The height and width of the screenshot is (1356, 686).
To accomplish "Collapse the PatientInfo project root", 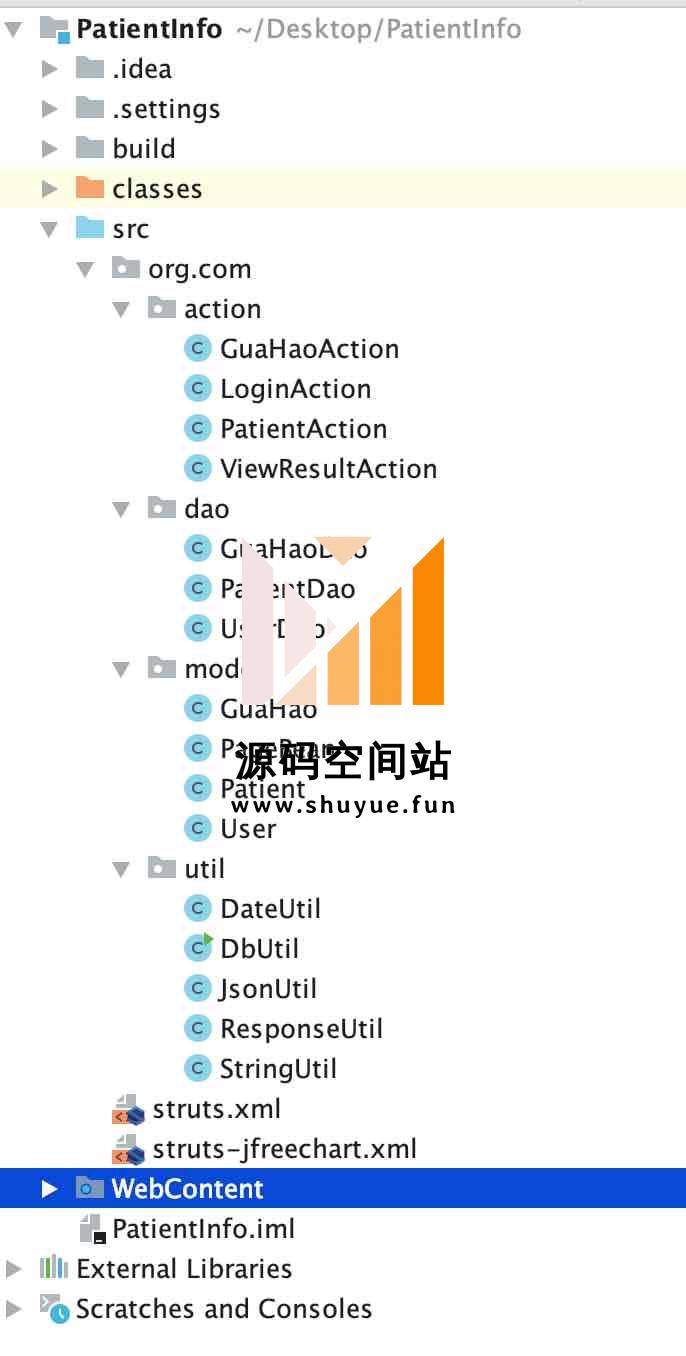I will [13, 29].
